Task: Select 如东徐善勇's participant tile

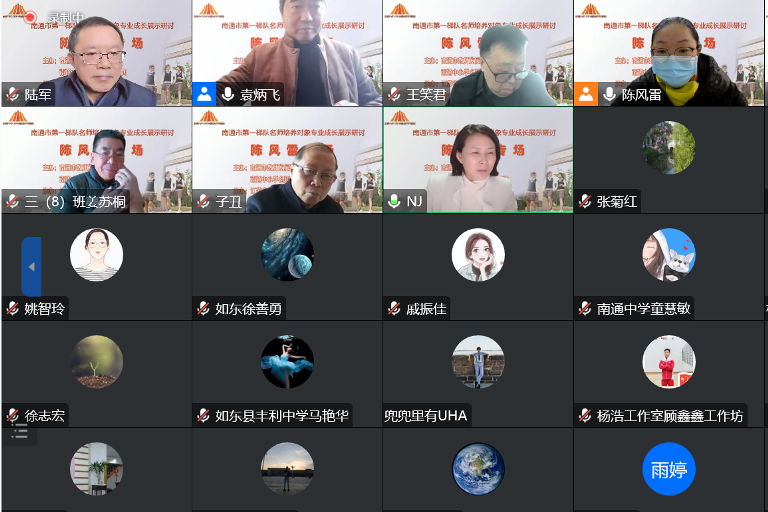Action: tap(287, 266)
